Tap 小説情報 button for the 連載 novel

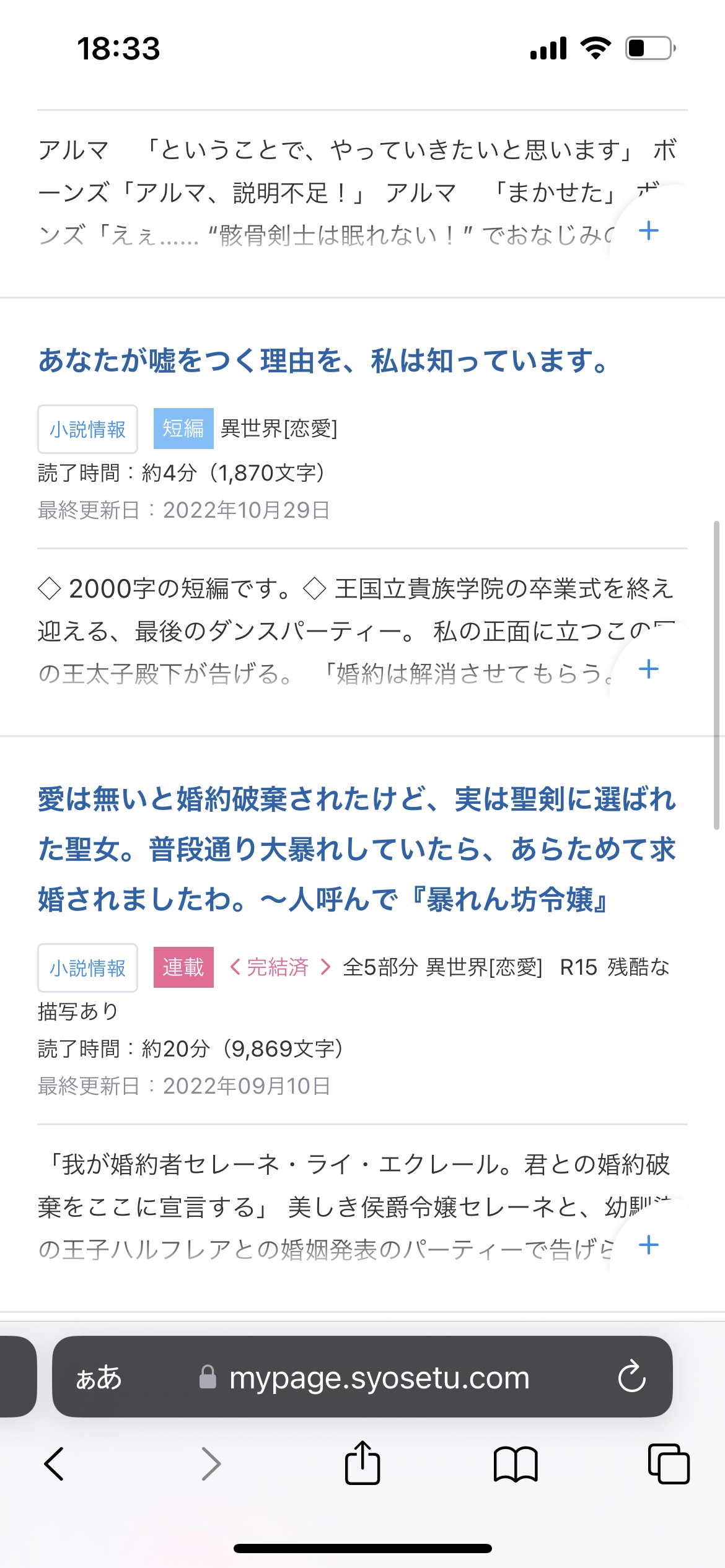coord(87,968)
